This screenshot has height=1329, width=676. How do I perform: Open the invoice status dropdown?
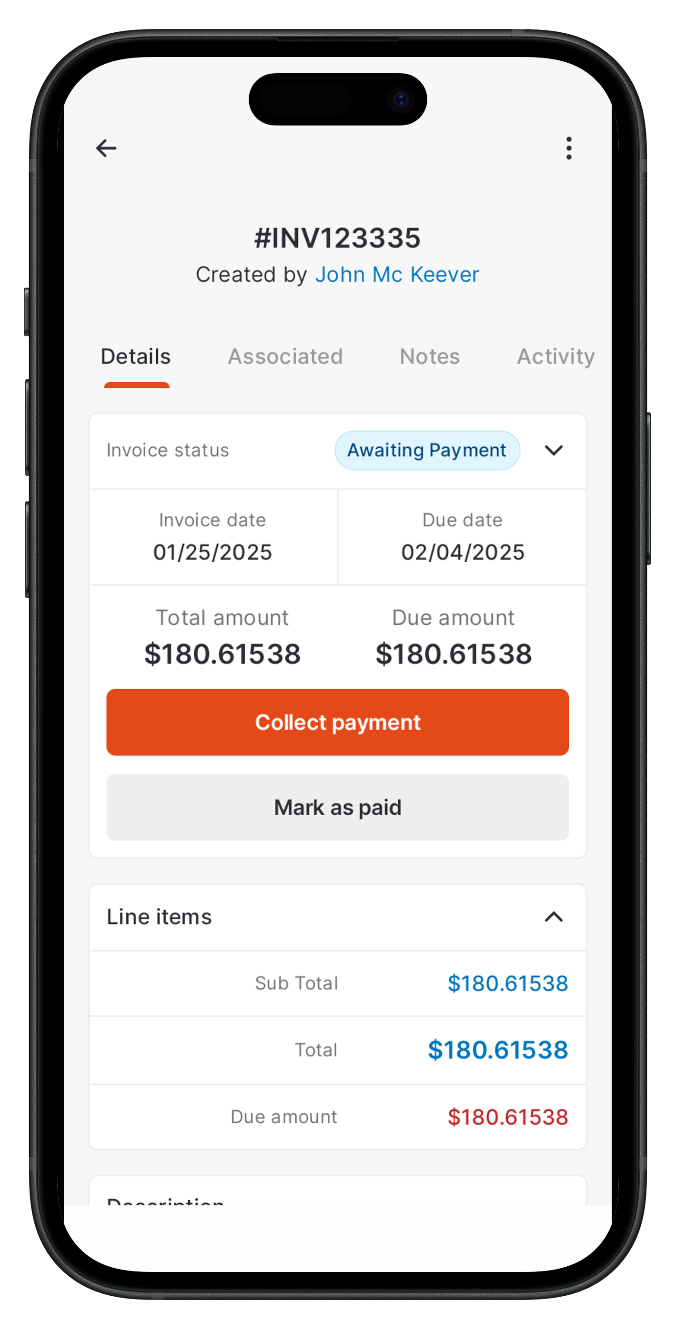click(x=554, y=450)
